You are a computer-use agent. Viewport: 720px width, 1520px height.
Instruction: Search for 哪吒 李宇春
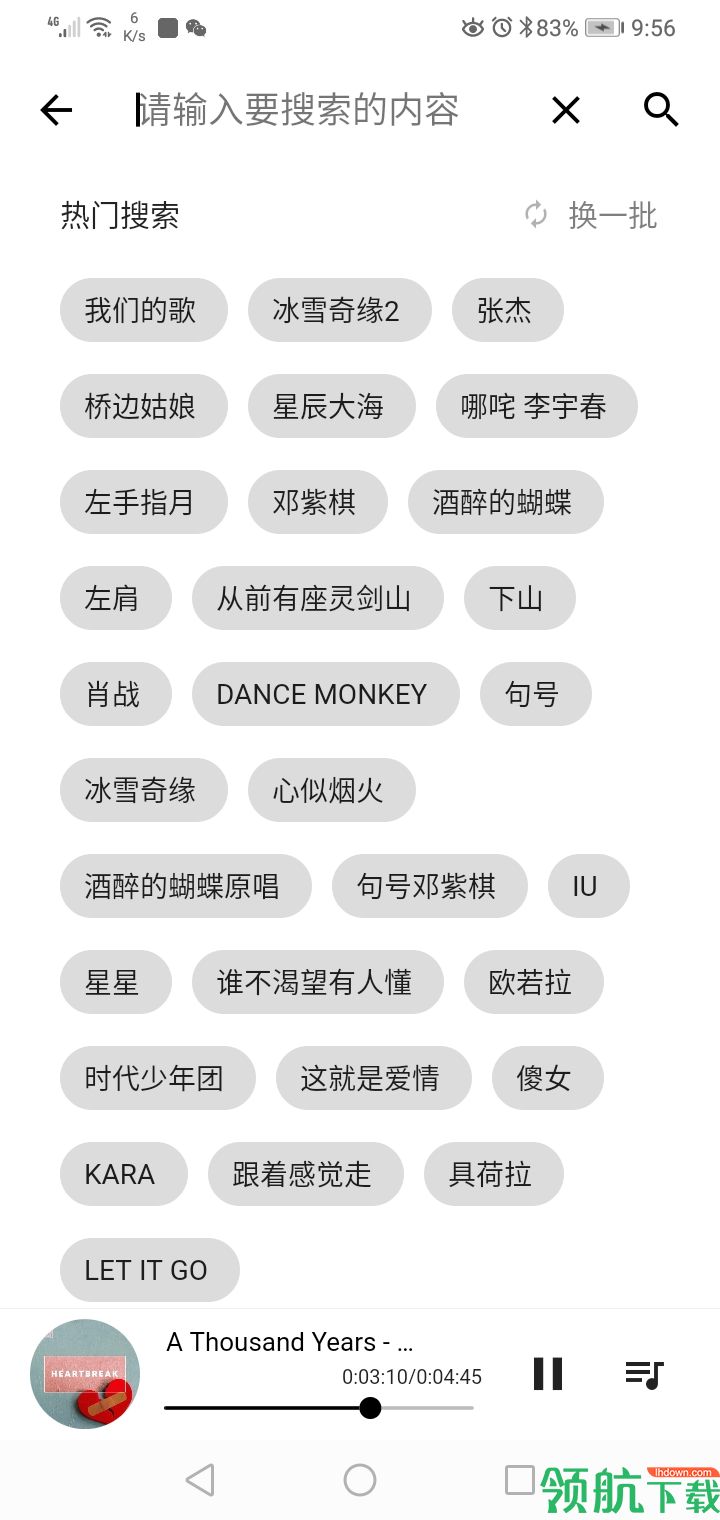pyautogui.click(x=536, y=406)
